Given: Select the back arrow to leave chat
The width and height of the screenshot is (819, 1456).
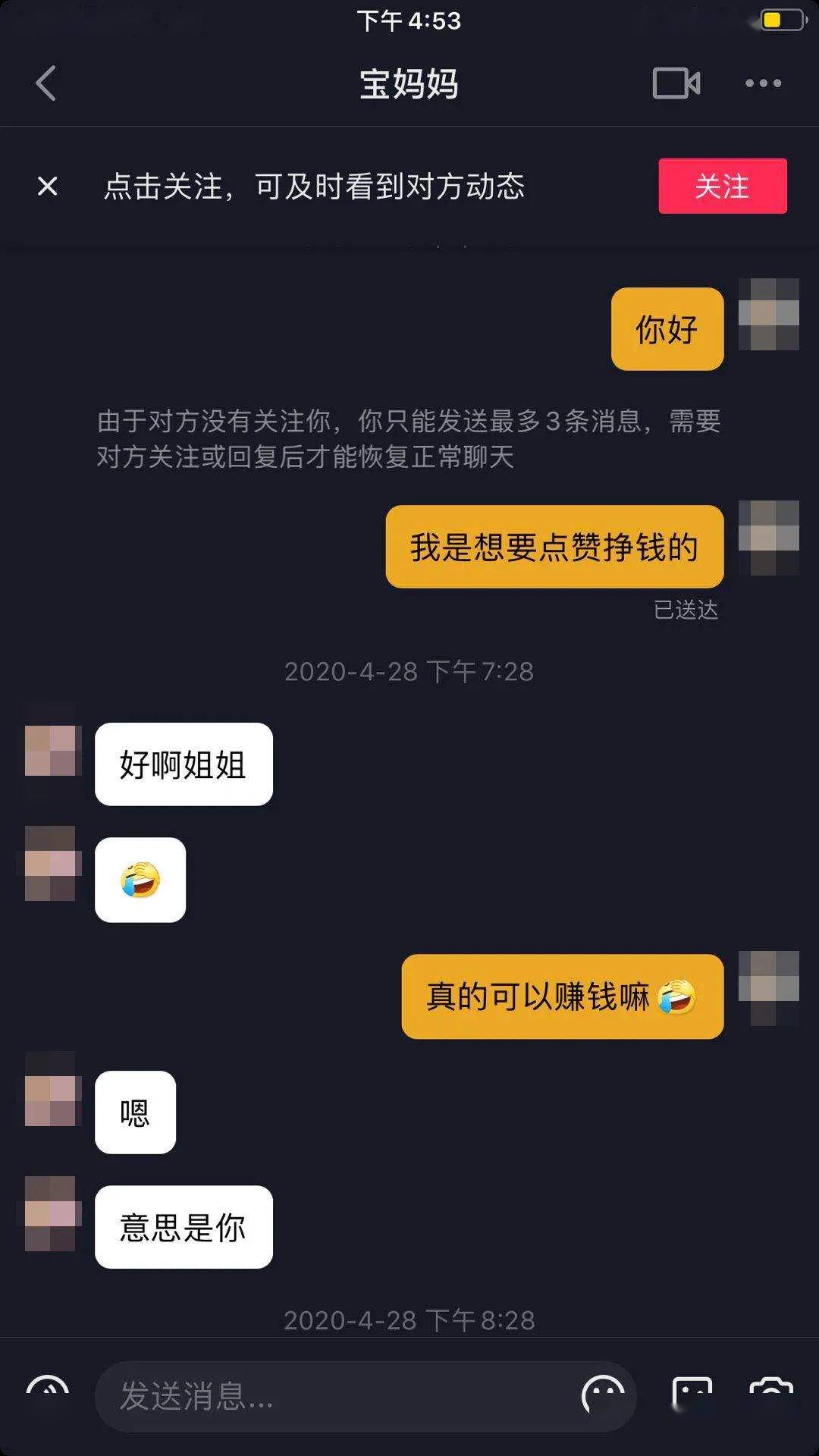Looking at the screenshot, I should click(47, 84).
